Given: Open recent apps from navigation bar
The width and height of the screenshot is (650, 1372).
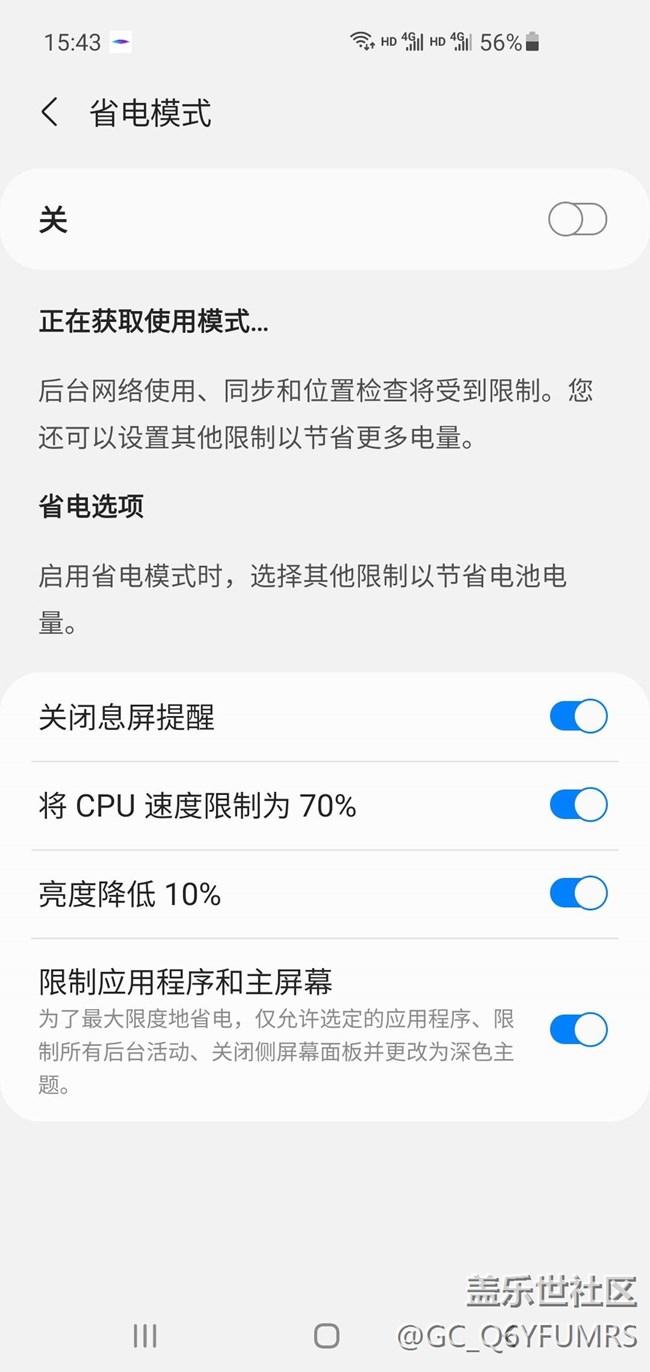Looking at the screenshot, I should click(145, 1335).
